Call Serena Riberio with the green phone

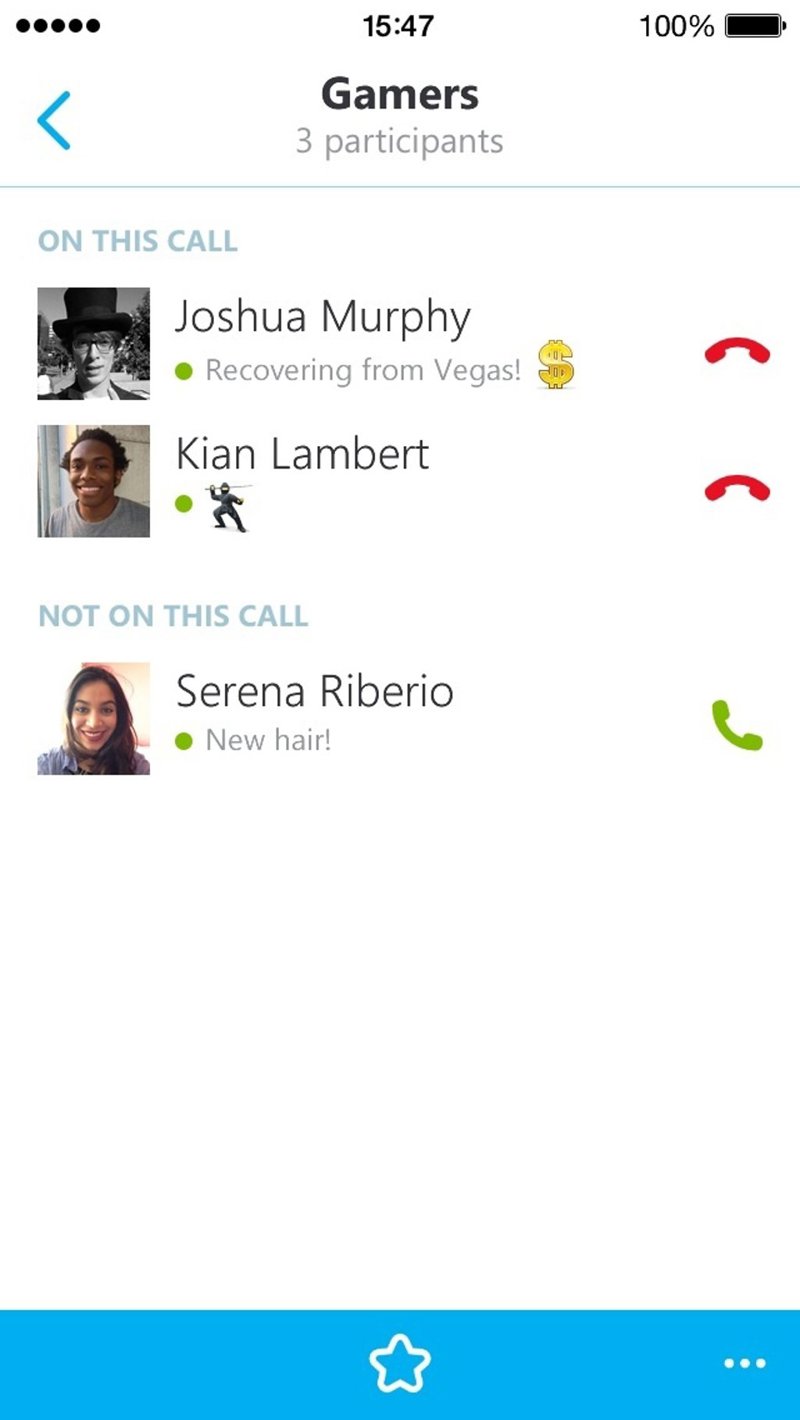[x=737, y=726]
